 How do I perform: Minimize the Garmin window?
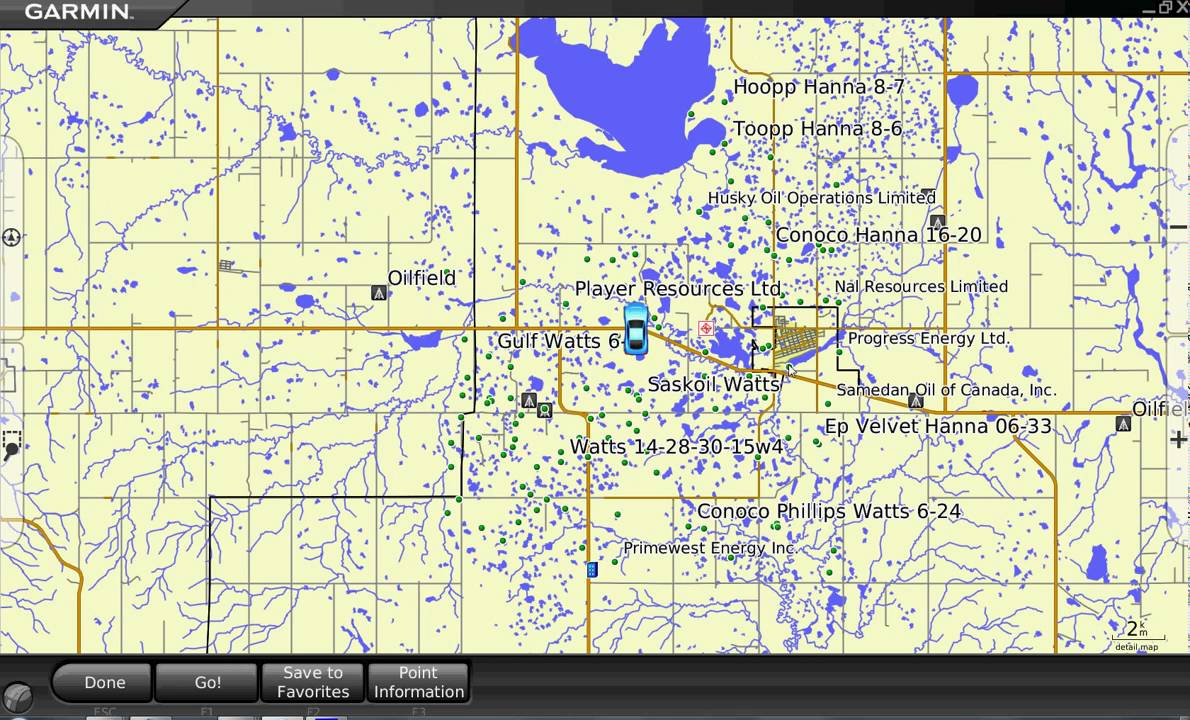click(x=1147, y=8)
